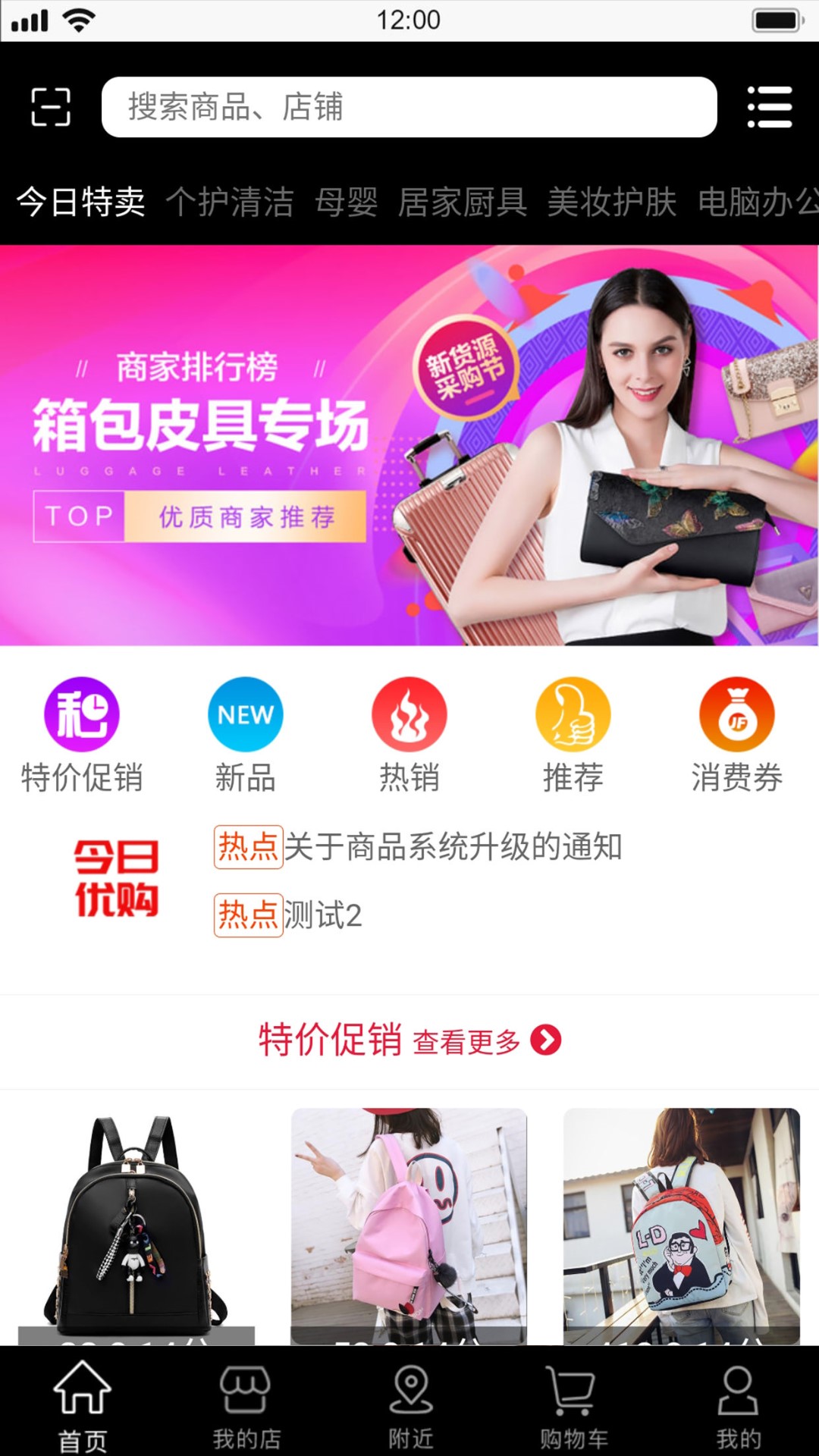
Task: Select the 居家厨具 category tab
Action: click(x=463, y=202)
